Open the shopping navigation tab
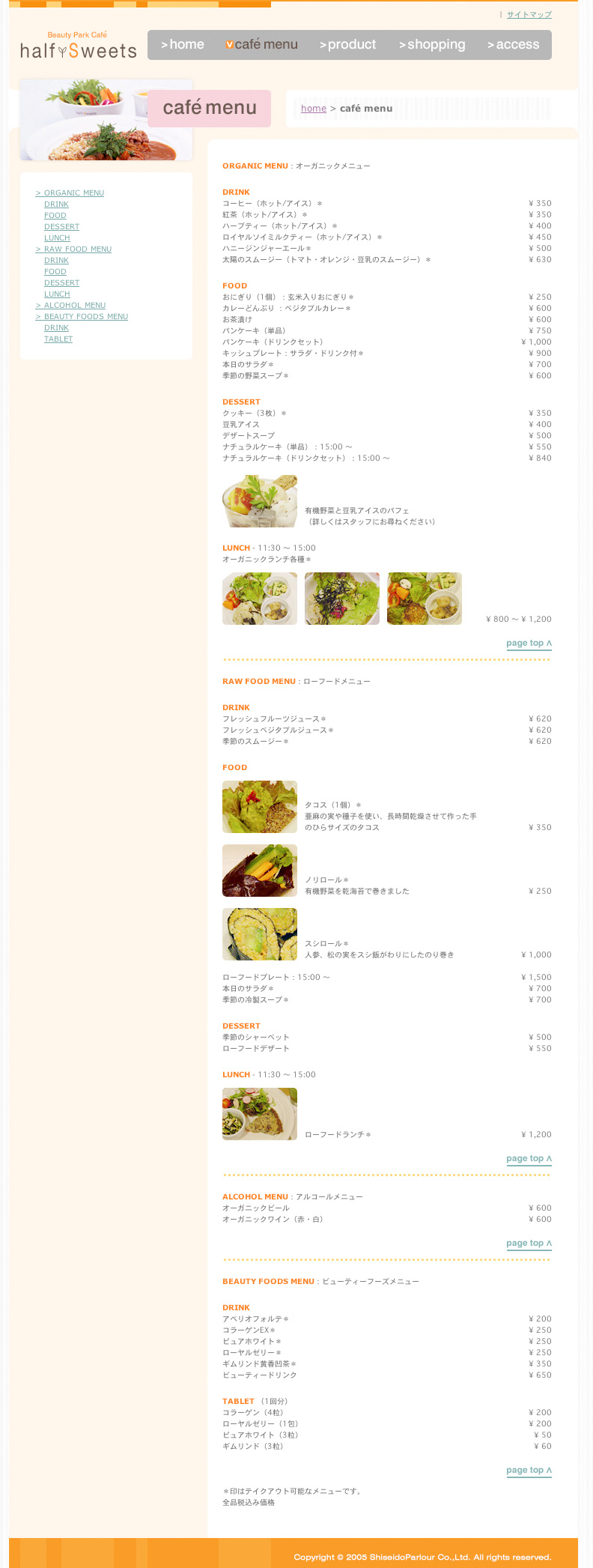Viewport: 593px width, 1568px height. coord(432,45)
